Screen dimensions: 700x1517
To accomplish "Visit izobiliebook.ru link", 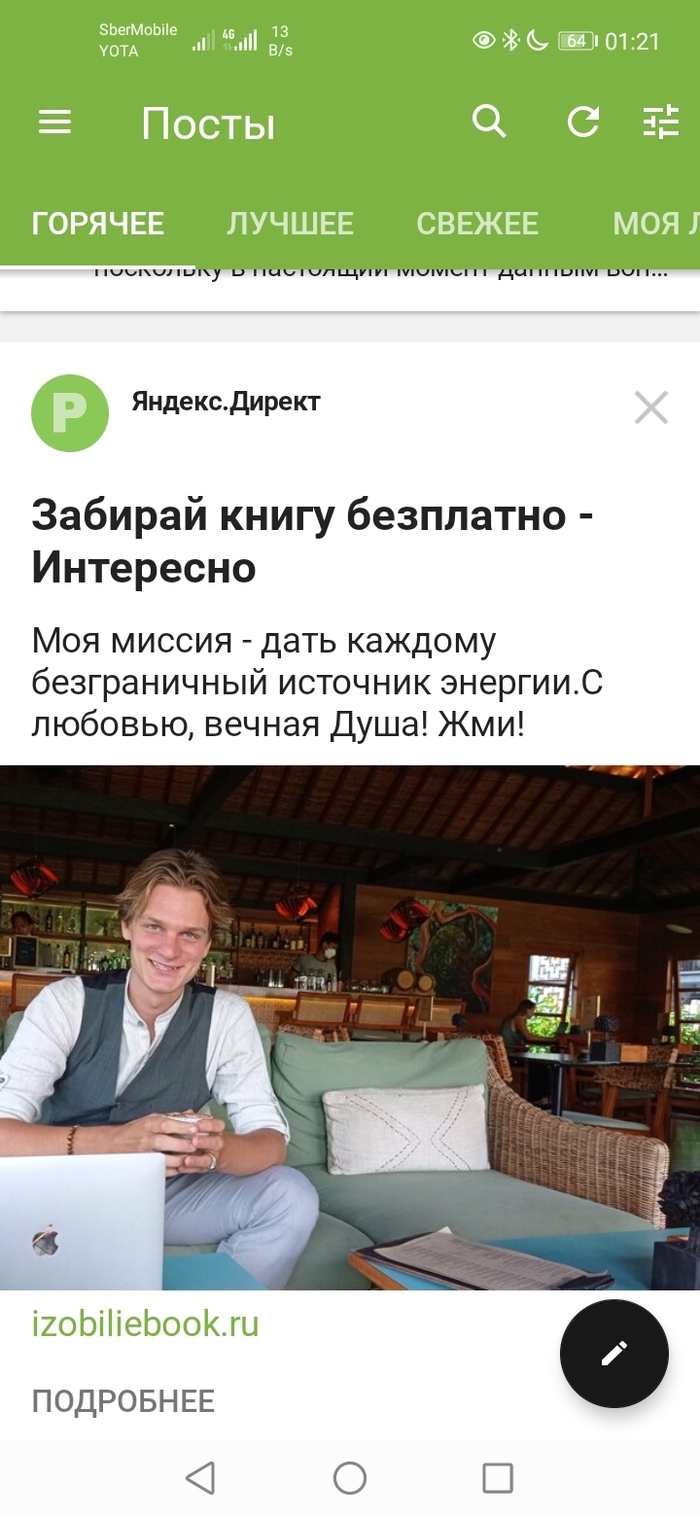I will pos(145,1324).
